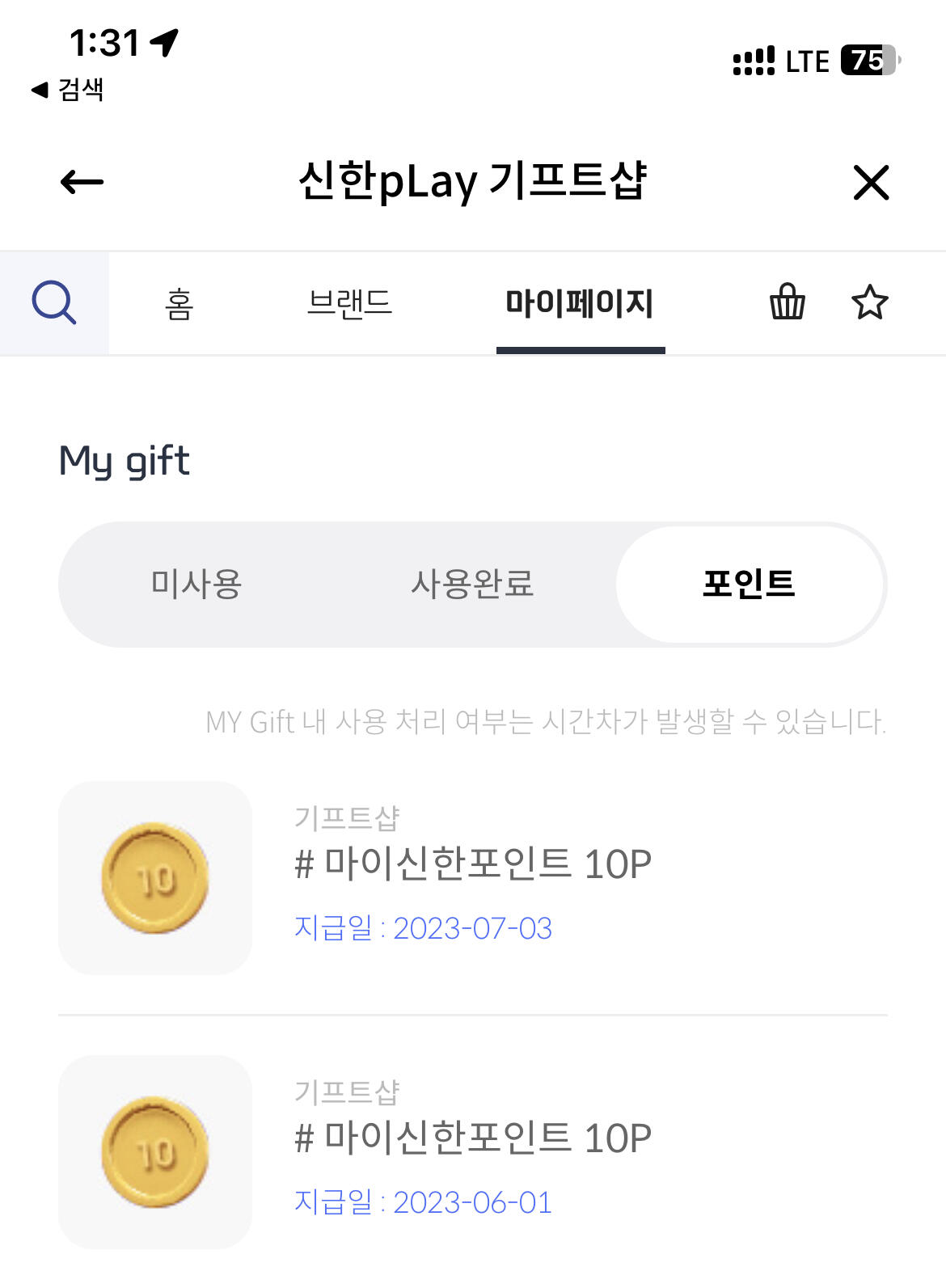
Task: Open the 10P item issued 2023-07-03
Action: [472, 878]
